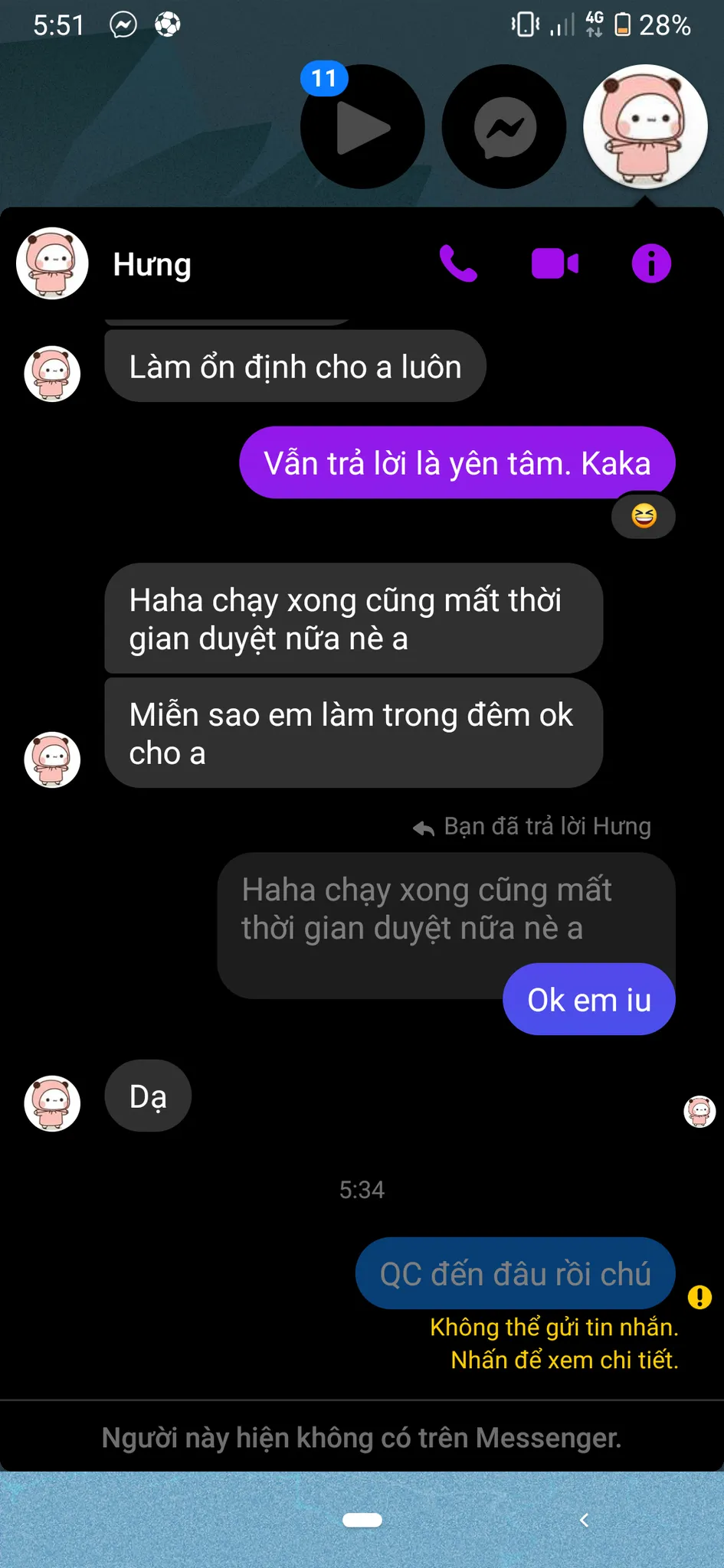The height and width of the screenshot is (1568, 724).
Task: Open the conversation info icon
Action: [651, 264]
